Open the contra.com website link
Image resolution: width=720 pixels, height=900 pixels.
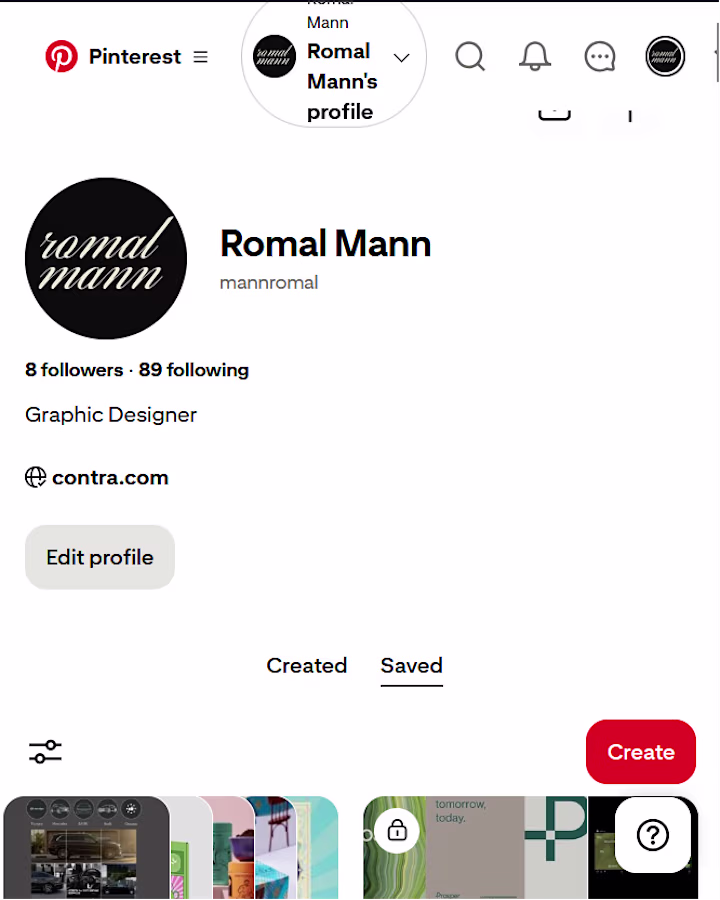(x=110, y=478)
